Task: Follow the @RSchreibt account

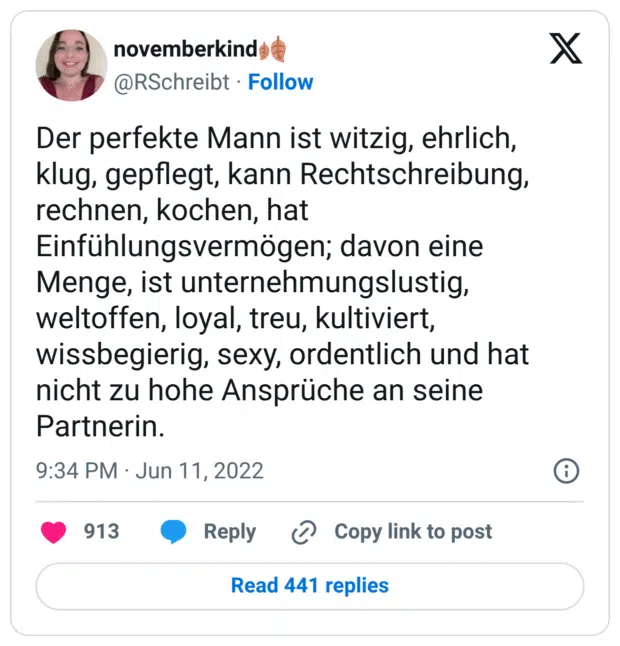Action: pyautogui.click(x=280, y=82)
